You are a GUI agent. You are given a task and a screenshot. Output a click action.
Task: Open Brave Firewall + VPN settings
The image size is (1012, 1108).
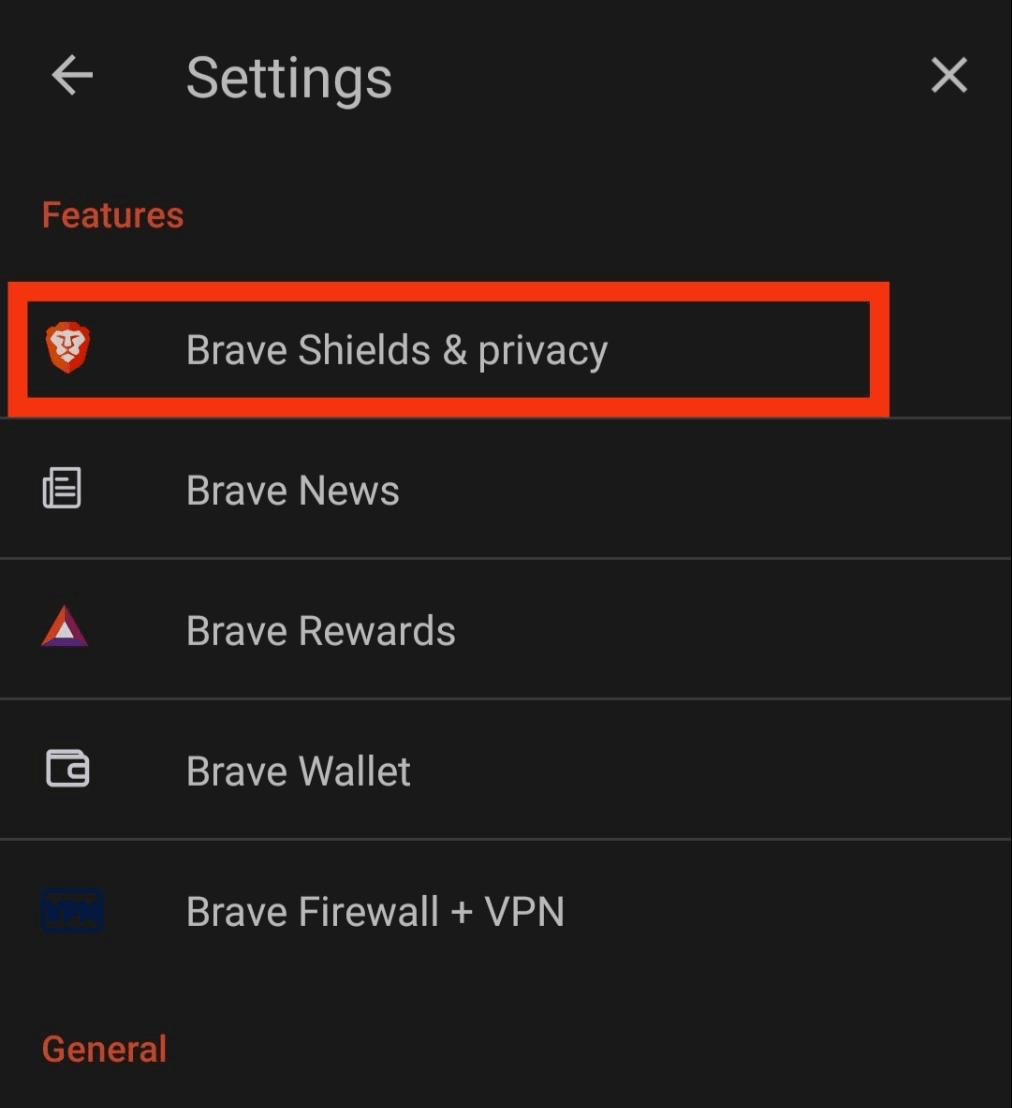coord(375,910)
